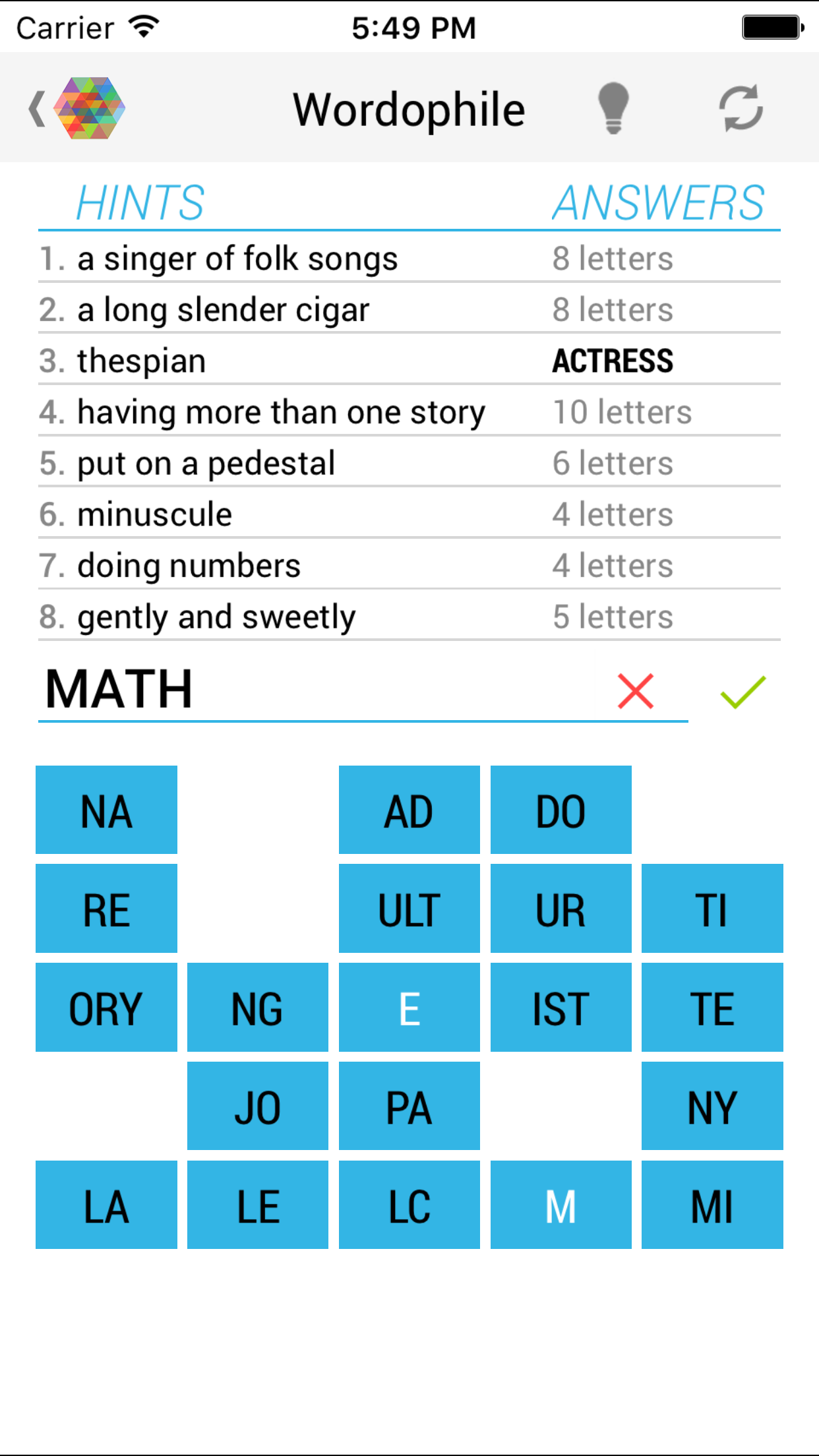
Task: Pick the RE letter tile
Action: [106, 909]
